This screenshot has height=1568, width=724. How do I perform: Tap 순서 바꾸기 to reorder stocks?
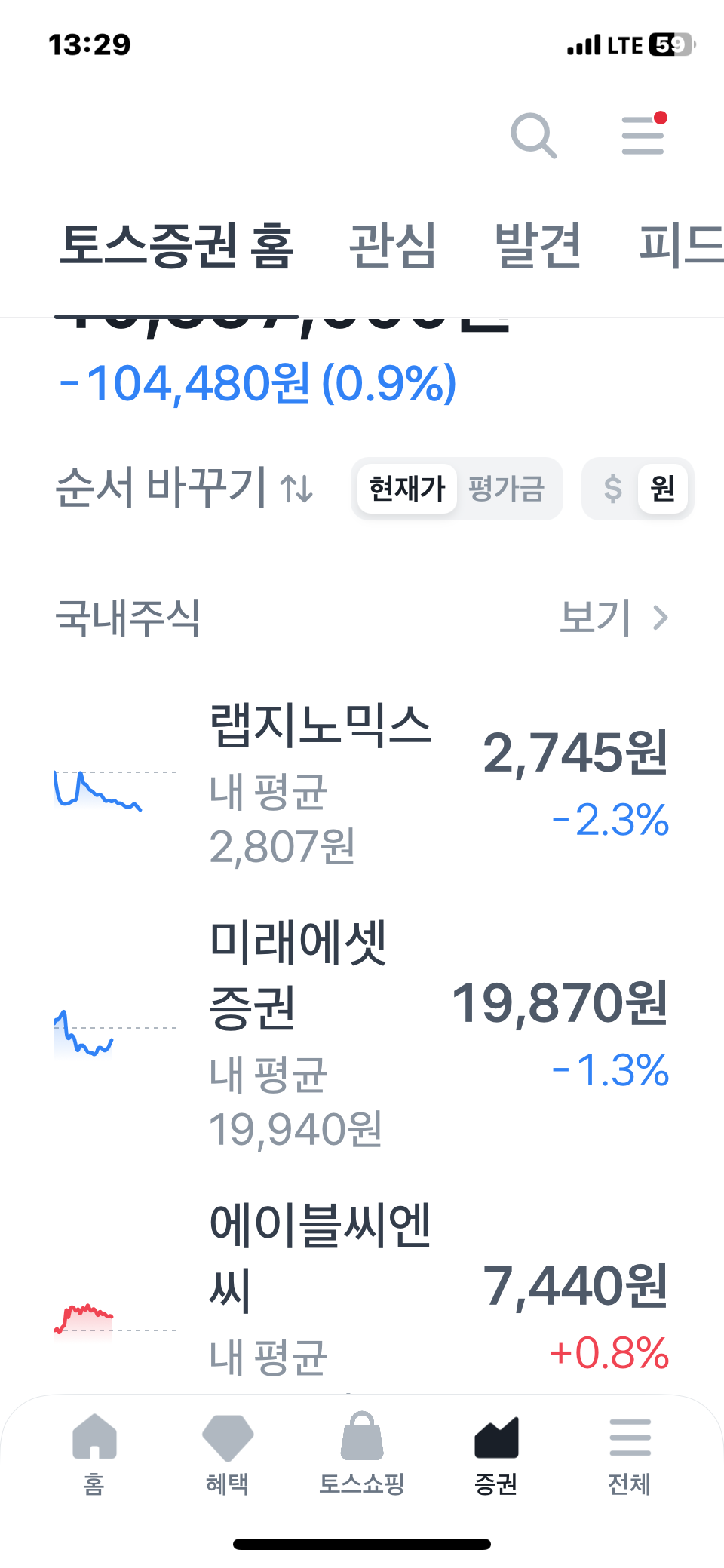184,487
